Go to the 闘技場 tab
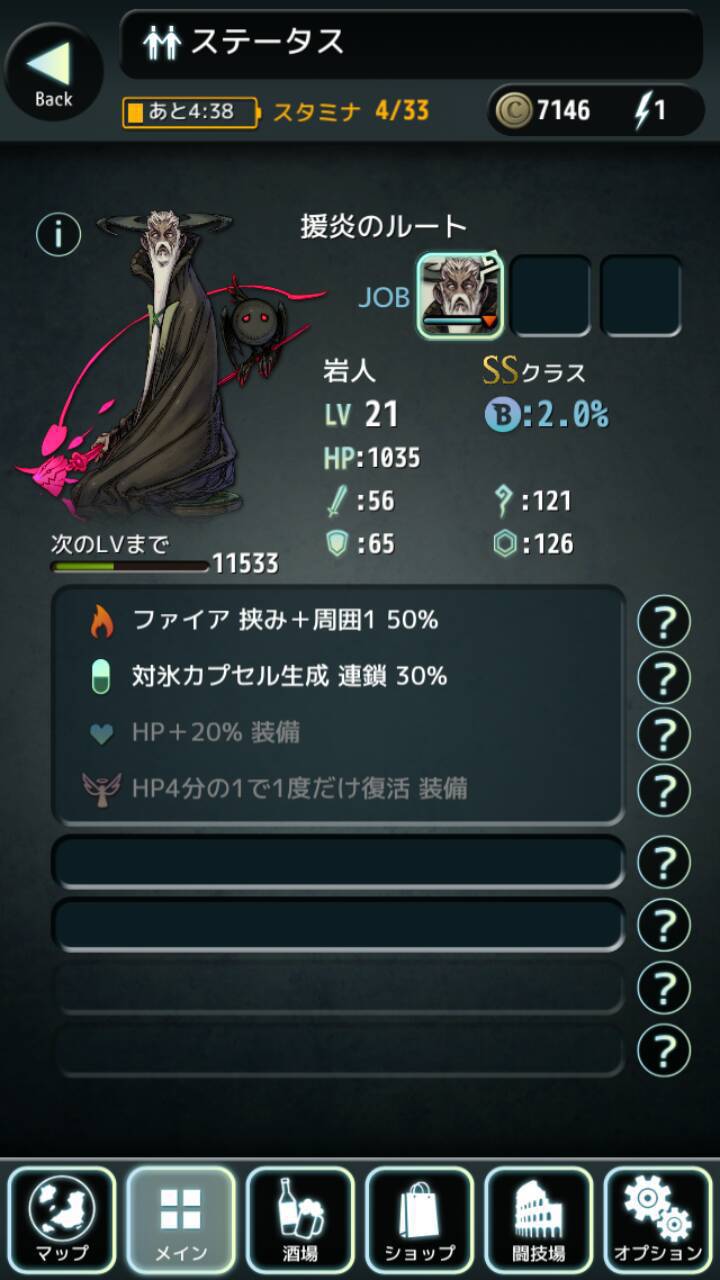Image resolution: width=720 pixels, height=1280 pixels. [x=539, y=1220]
